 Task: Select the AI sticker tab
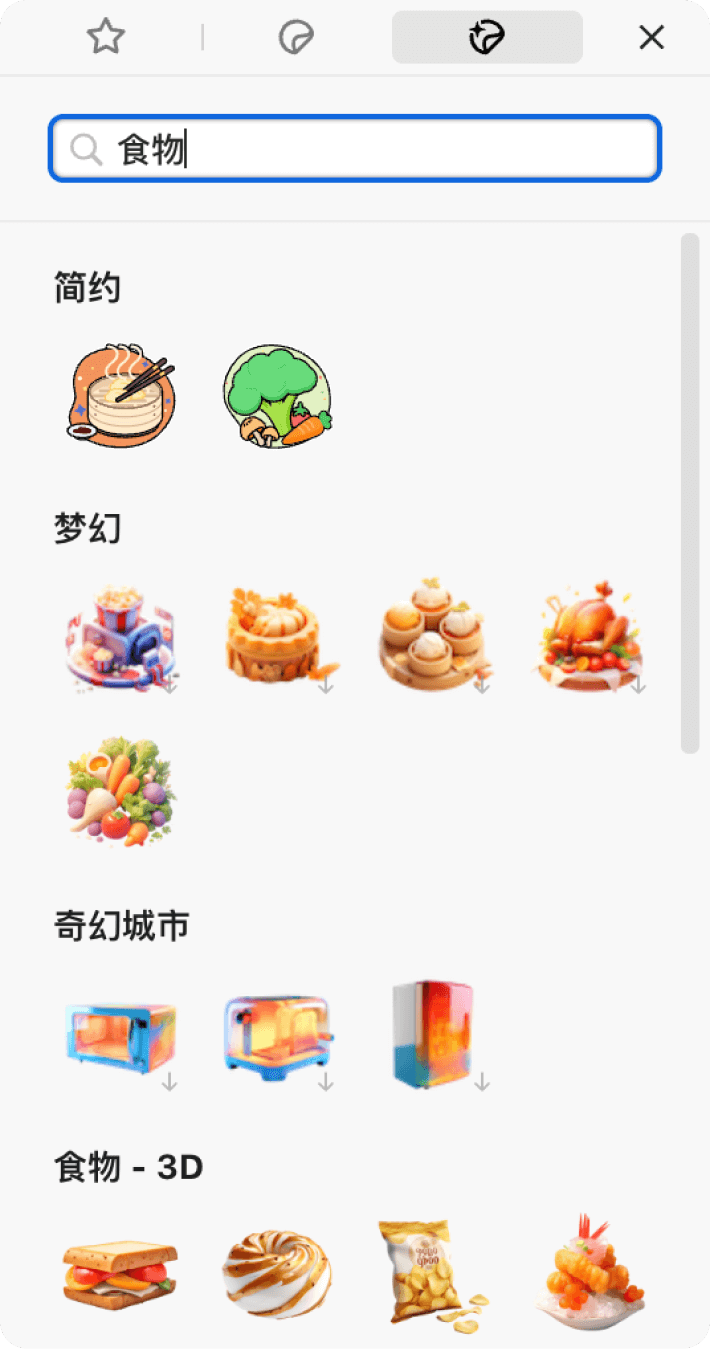[487, 38]
